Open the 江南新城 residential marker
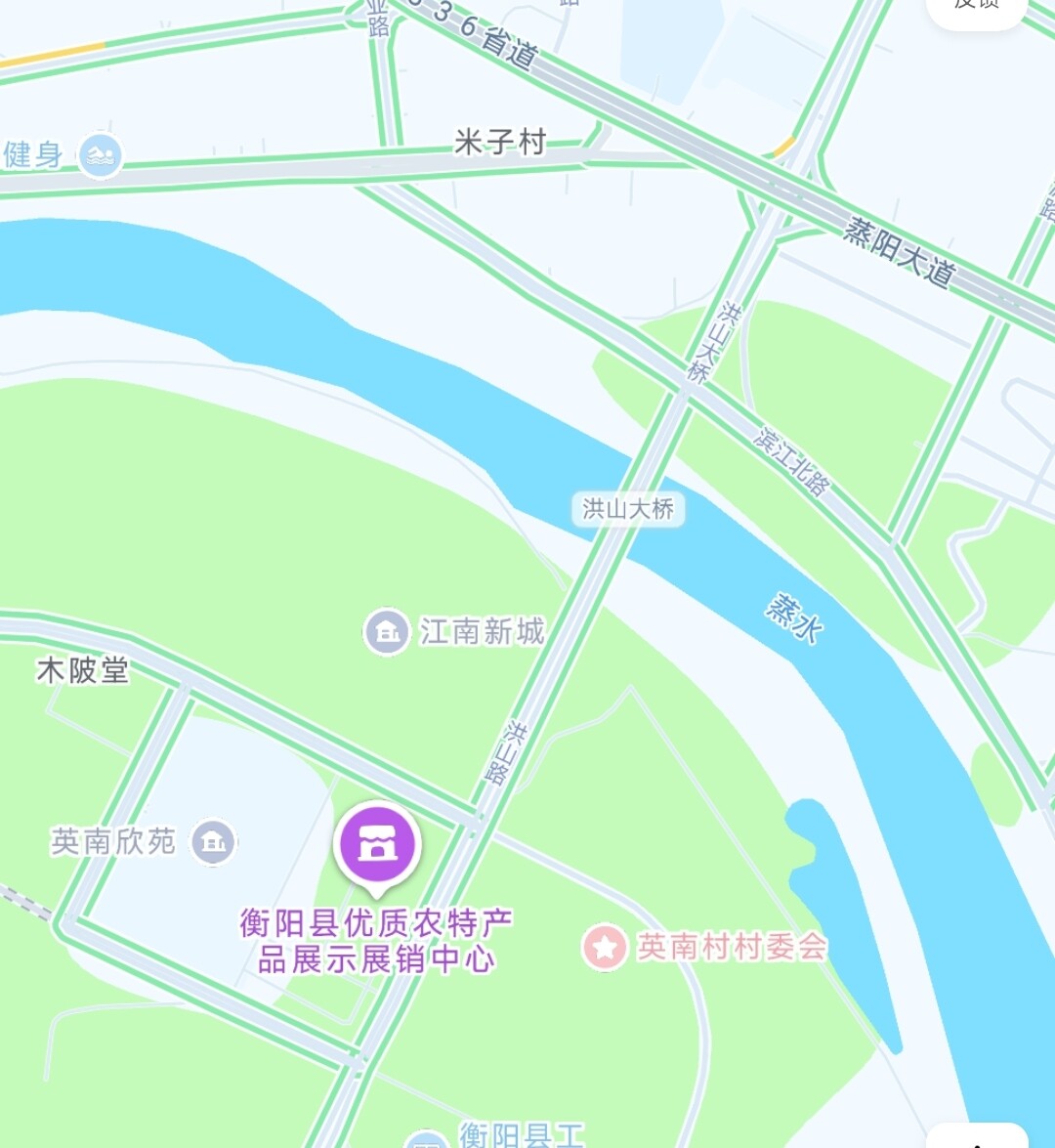This screenshot has height=1148, width=1055. point(387,632)
